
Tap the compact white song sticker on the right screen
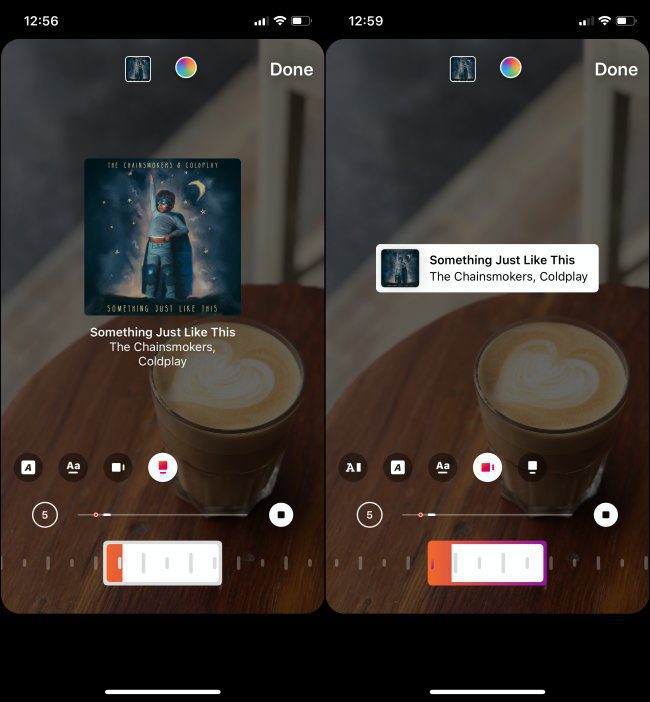tap(487, 268)
